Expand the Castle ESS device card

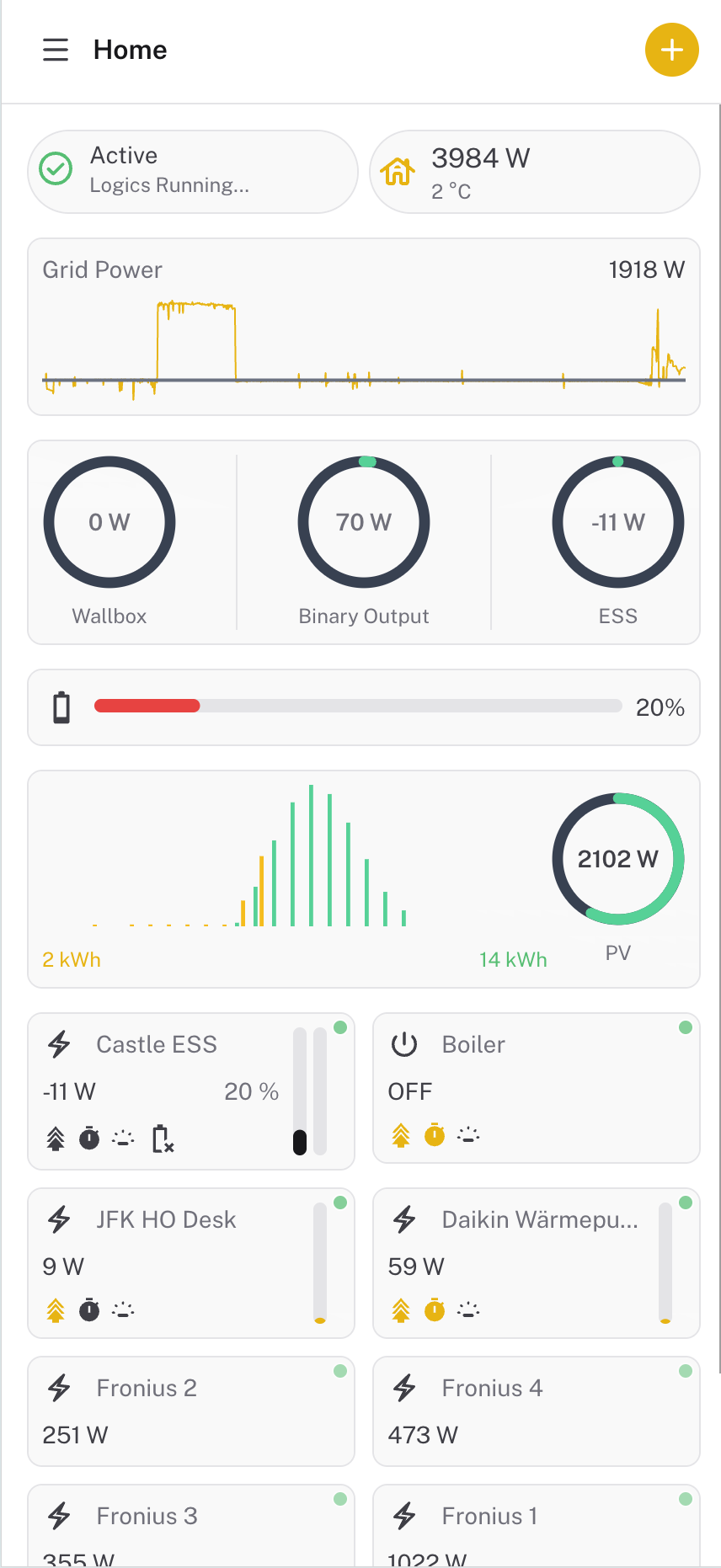[x=191, y=1091]
